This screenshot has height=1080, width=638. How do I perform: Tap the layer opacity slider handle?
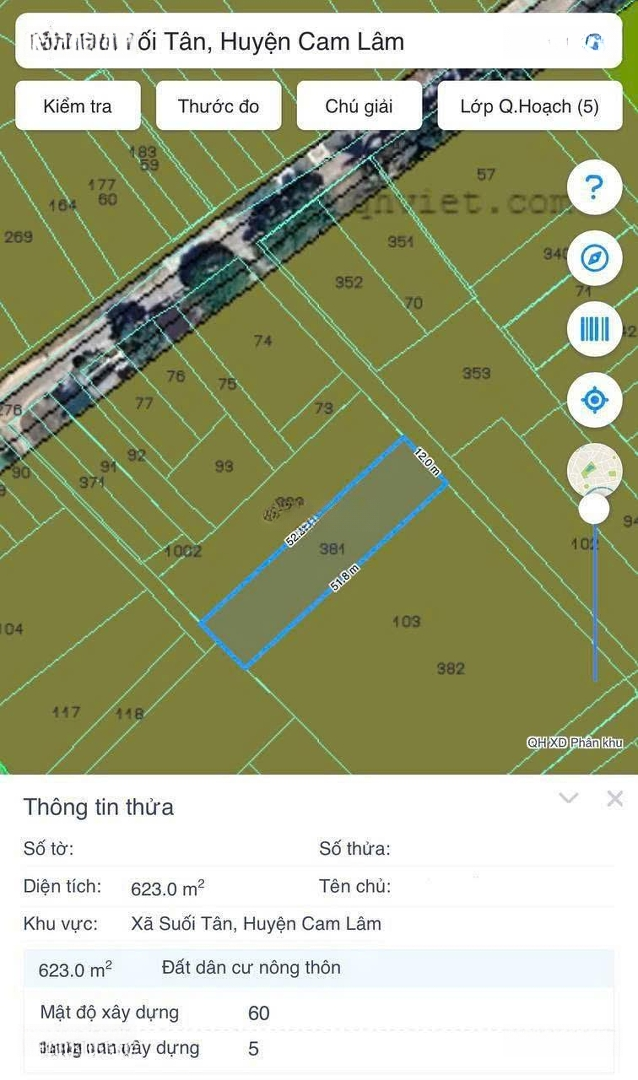tap(594, 509)
